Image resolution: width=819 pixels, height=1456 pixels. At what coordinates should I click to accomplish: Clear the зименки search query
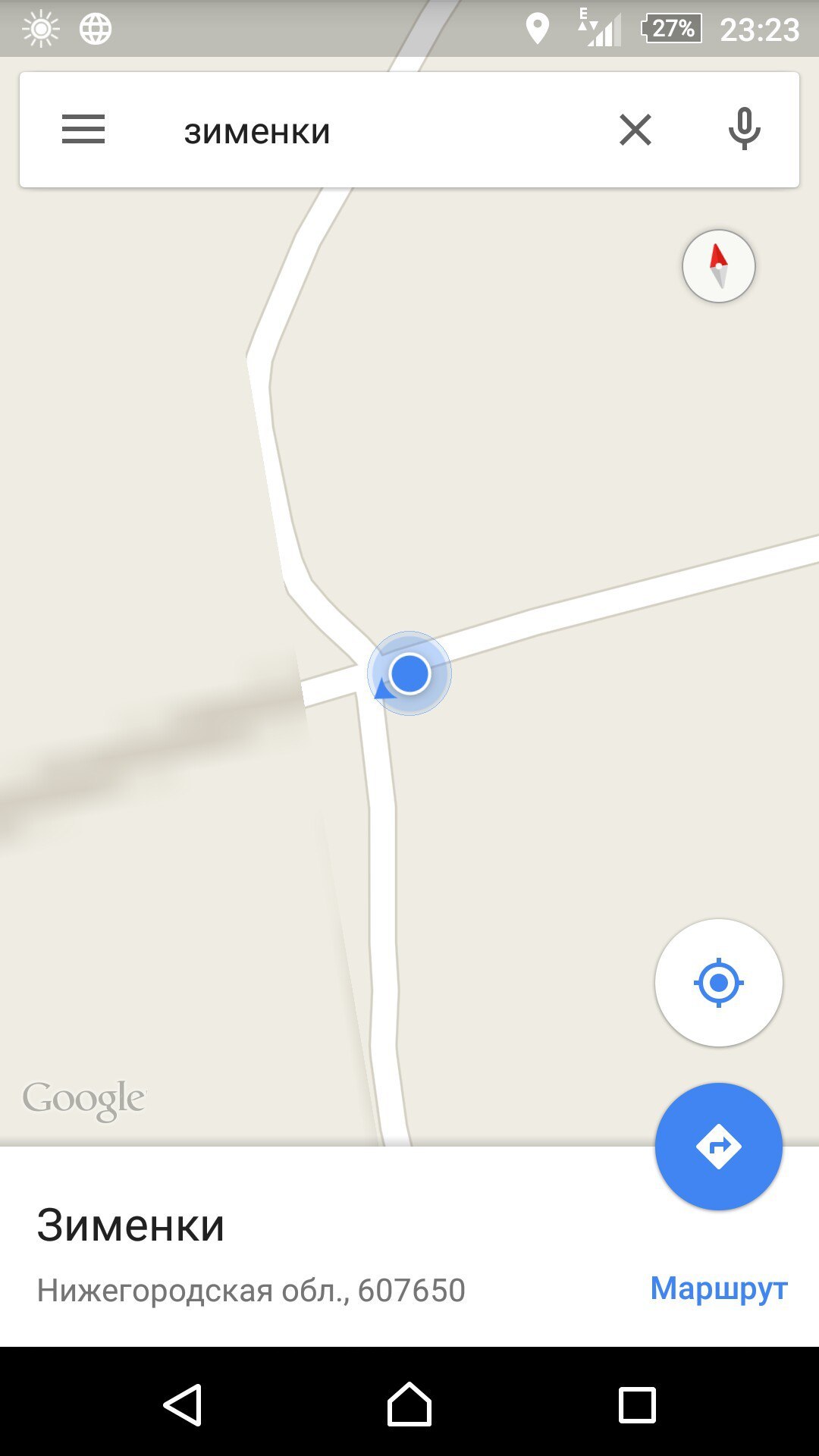coord(635,130)
